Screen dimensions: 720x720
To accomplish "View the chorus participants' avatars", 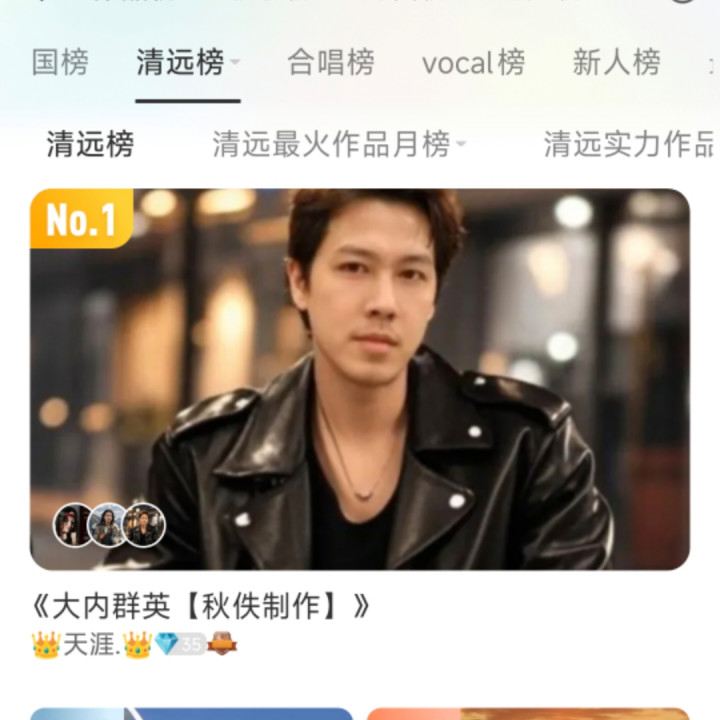I will pyautogui.click(x=109, y=525).
